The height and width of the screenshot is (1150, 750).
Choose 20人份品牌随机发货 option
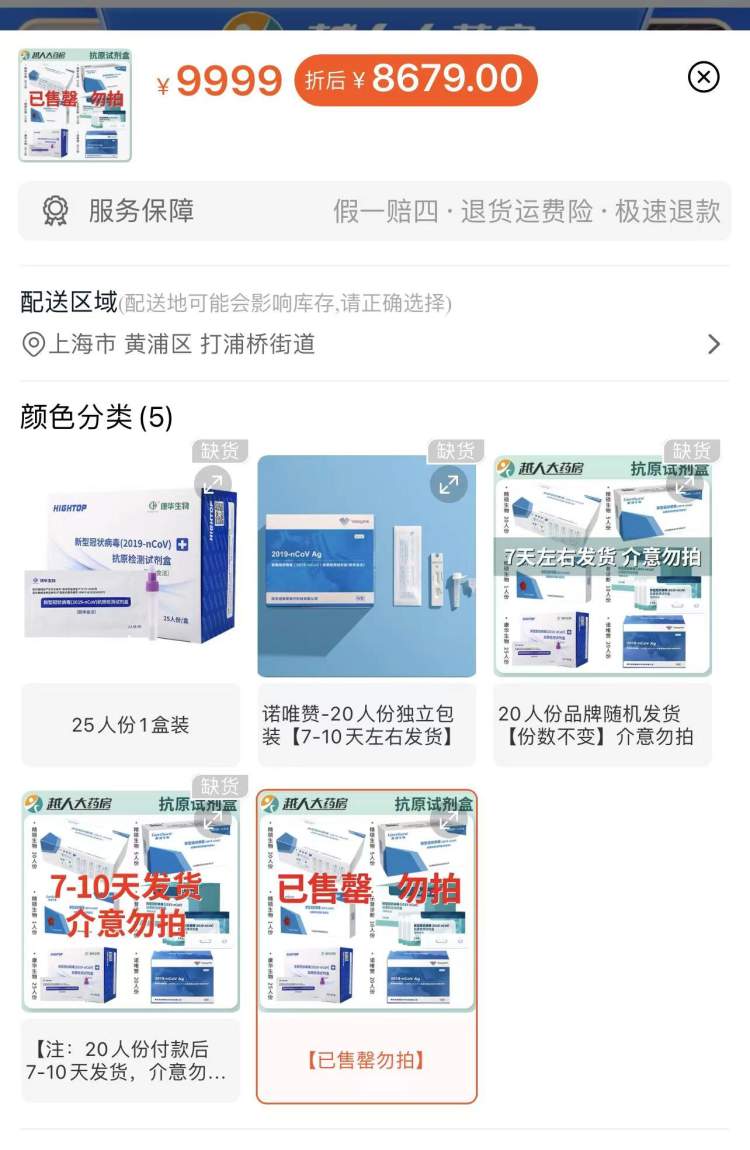tap(602, 725)
